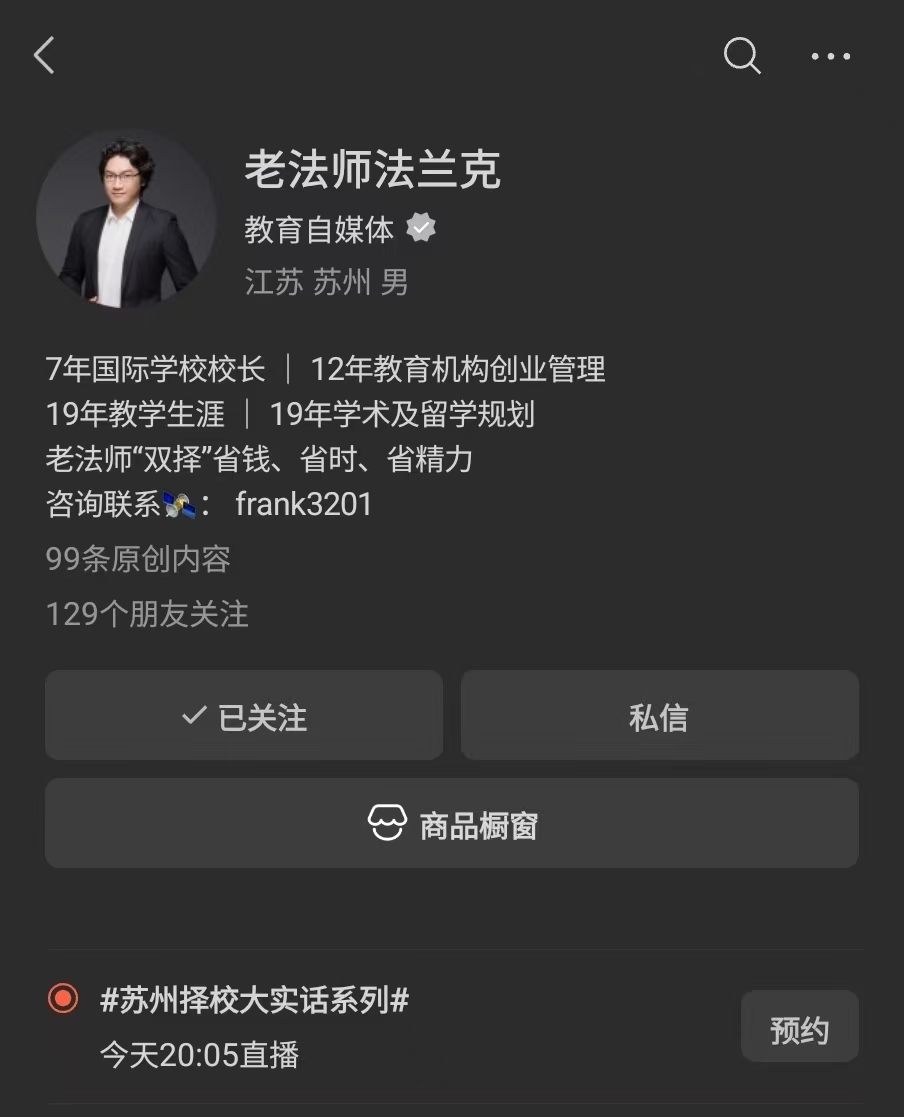Open the 129个朋友关注 followers list
Viewport: 904px width, 1117px height.
[146, 615]
